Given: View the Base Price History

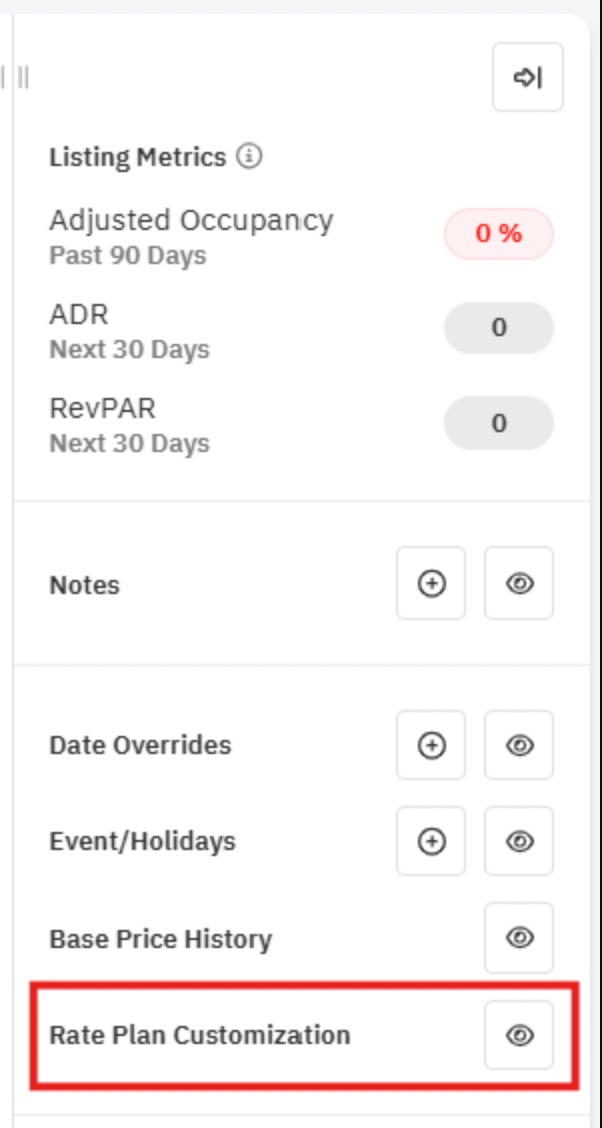Looking at the screenshot, I should click(519, 937).
